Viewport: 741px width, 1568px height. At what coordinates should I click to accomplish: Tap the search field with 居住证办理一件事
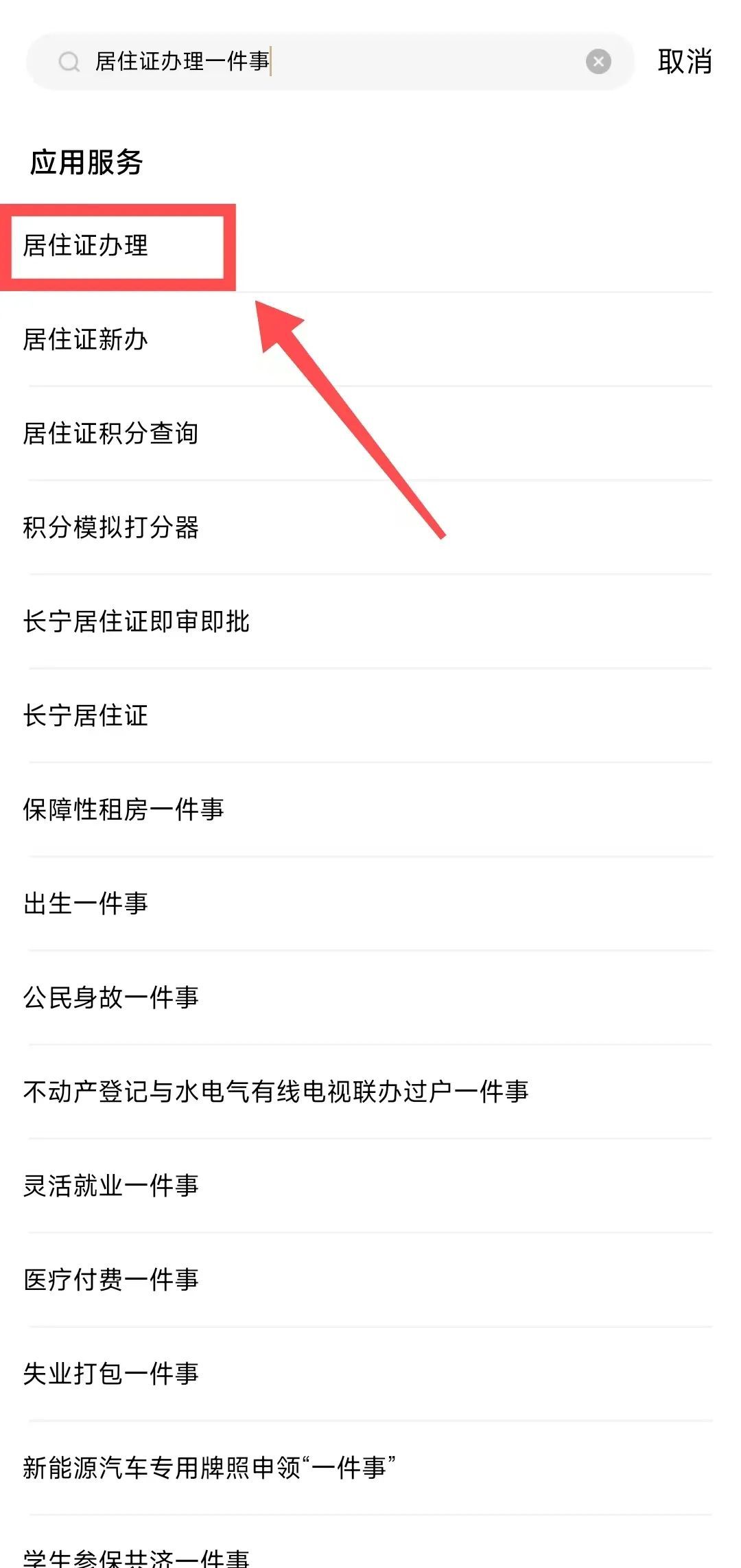329,62
